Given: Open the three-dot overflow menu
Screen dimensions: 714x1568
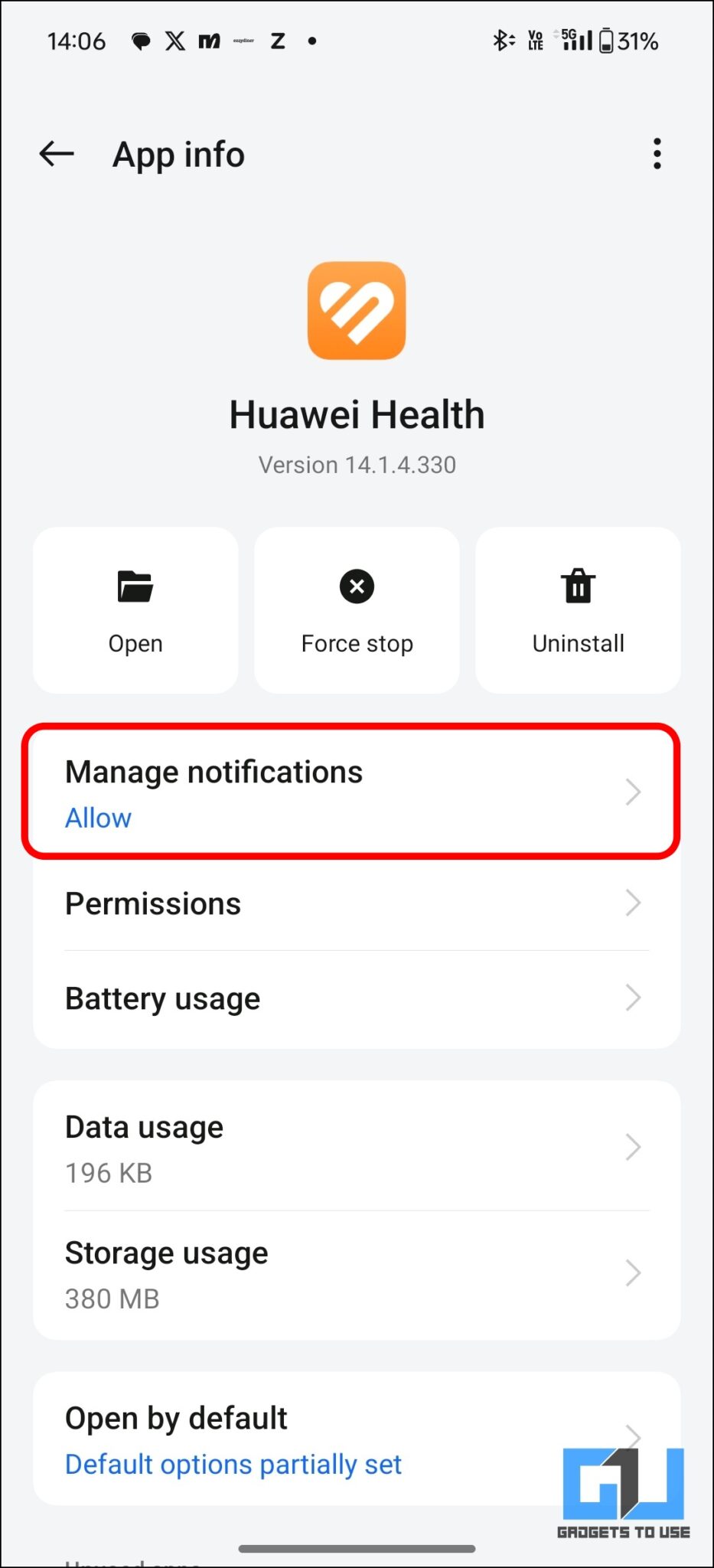Looking at the screenshot, I should click(657, 153).
